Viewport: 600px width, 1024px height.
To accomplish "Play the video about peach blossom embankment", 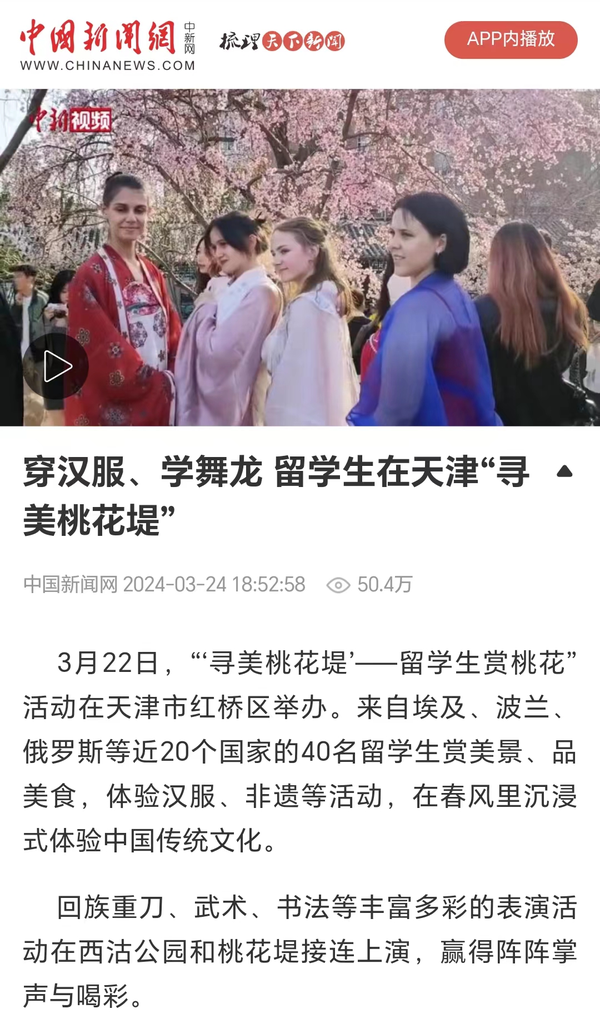I will pos(57,366).
